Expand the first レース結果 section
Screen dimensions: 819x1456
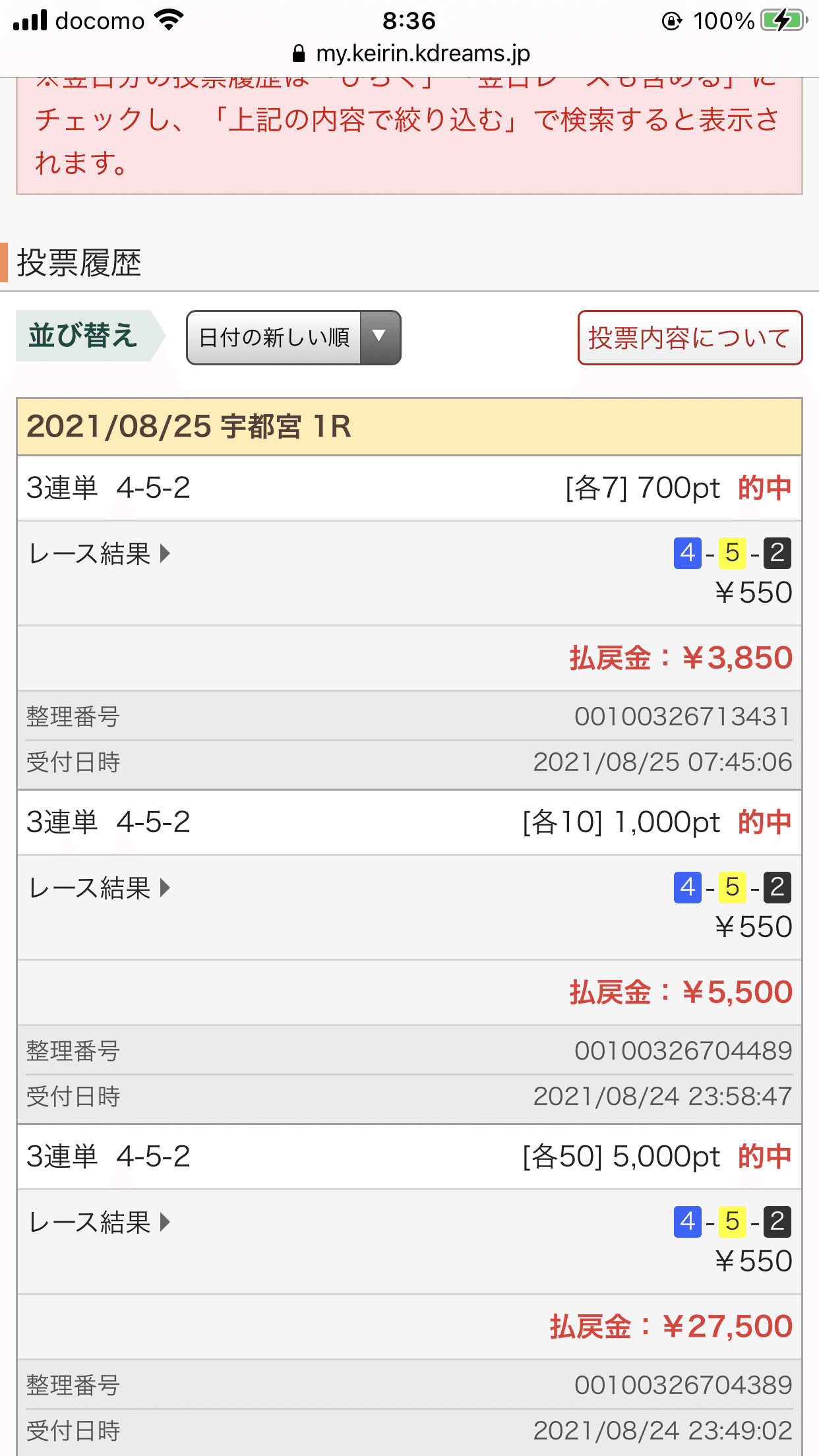click(x=96, y=553)
